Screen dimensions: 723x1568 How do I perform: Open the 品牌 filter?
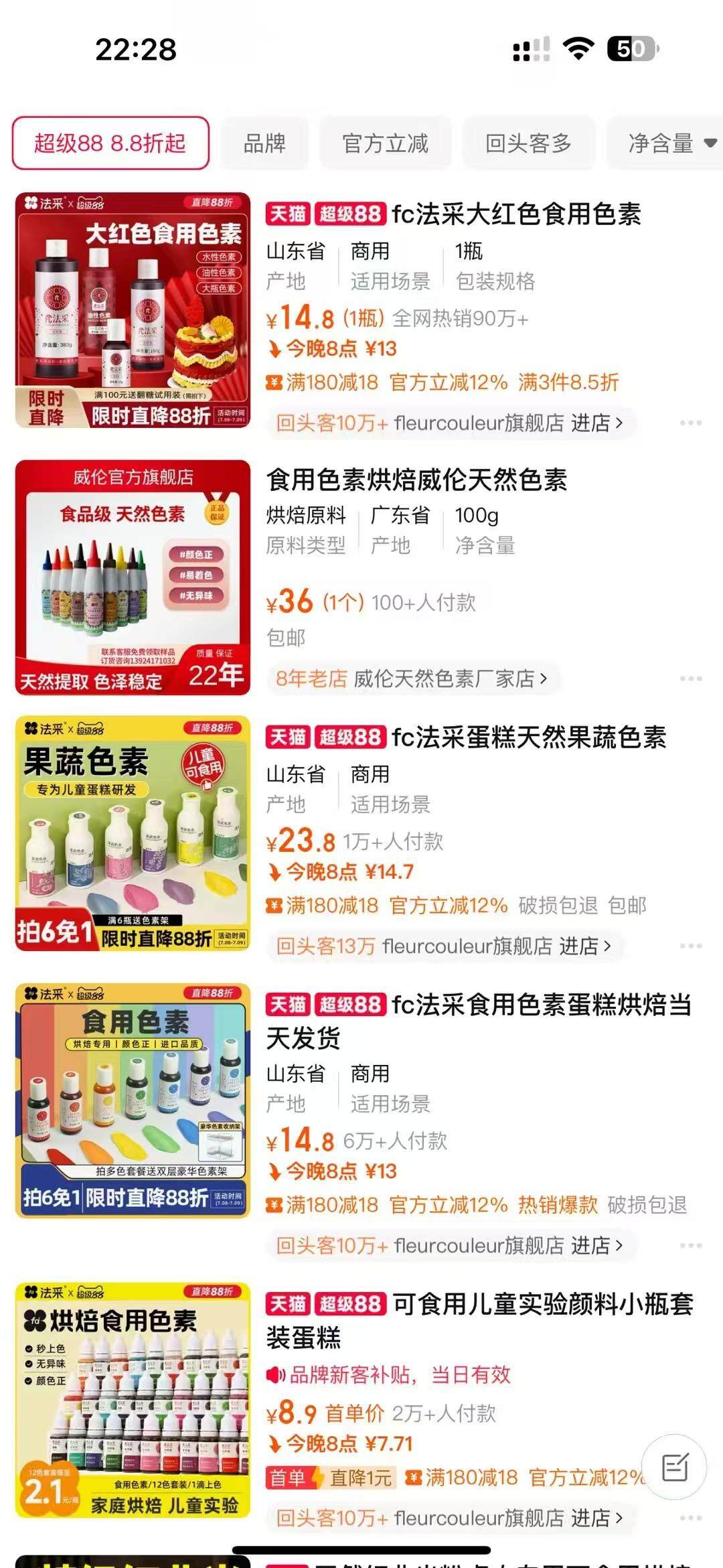click(x=264, y=143)
